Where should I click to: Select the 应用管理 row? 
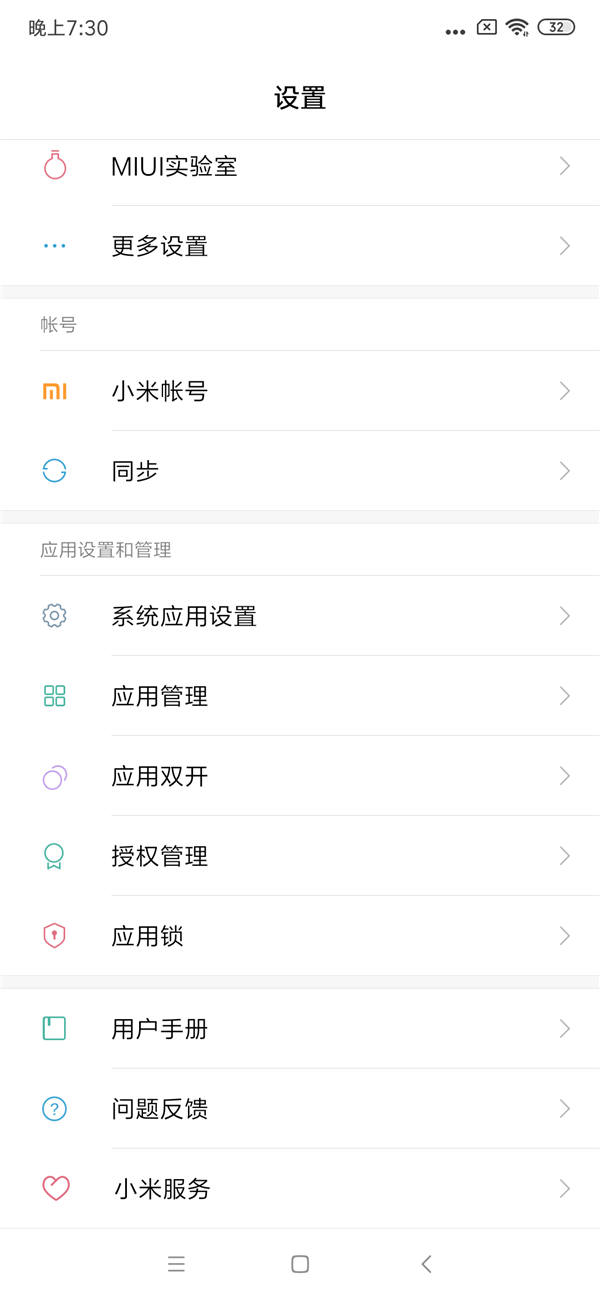[x=300, y=696]
